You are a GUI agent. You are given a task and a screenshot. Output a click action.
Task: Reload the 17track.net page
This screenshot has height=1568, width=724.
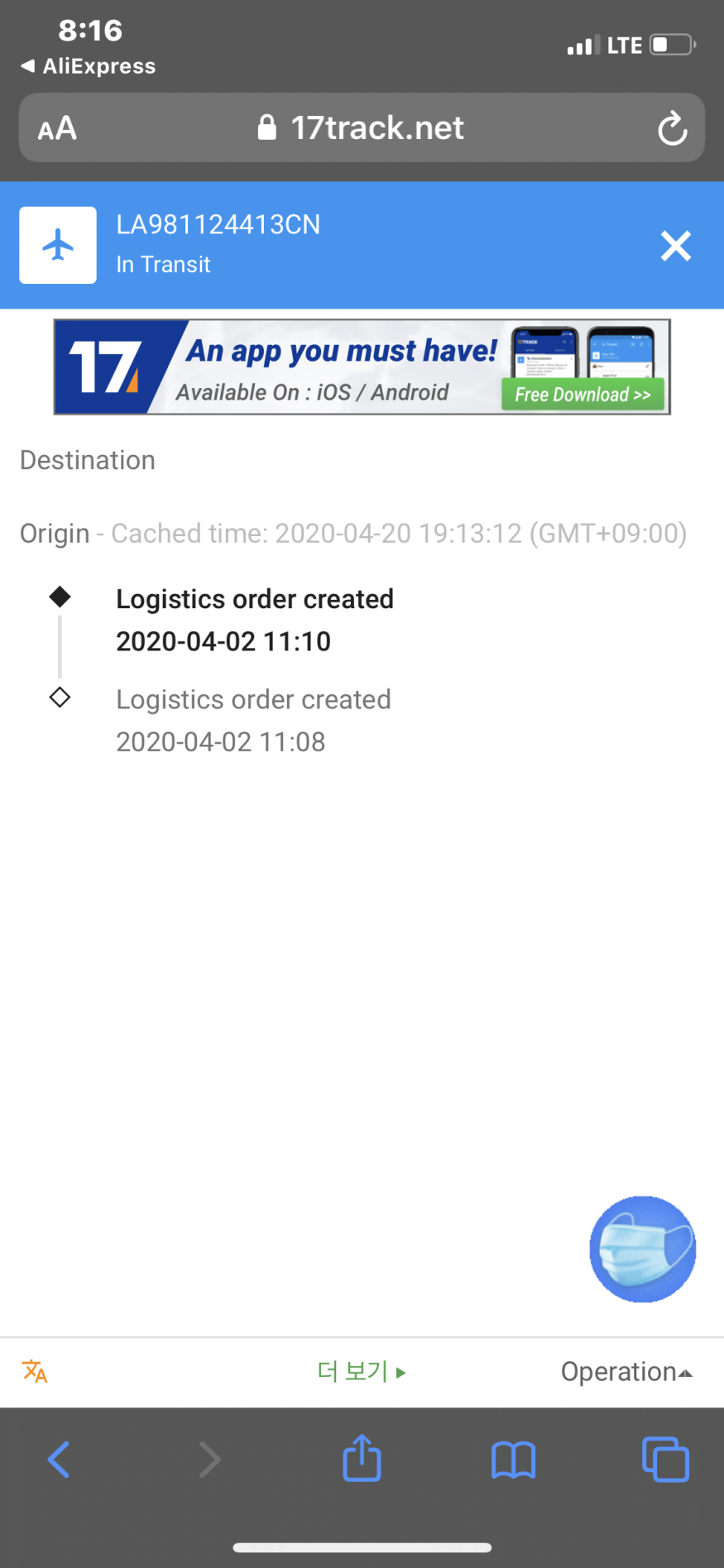[x=672, y=128]
